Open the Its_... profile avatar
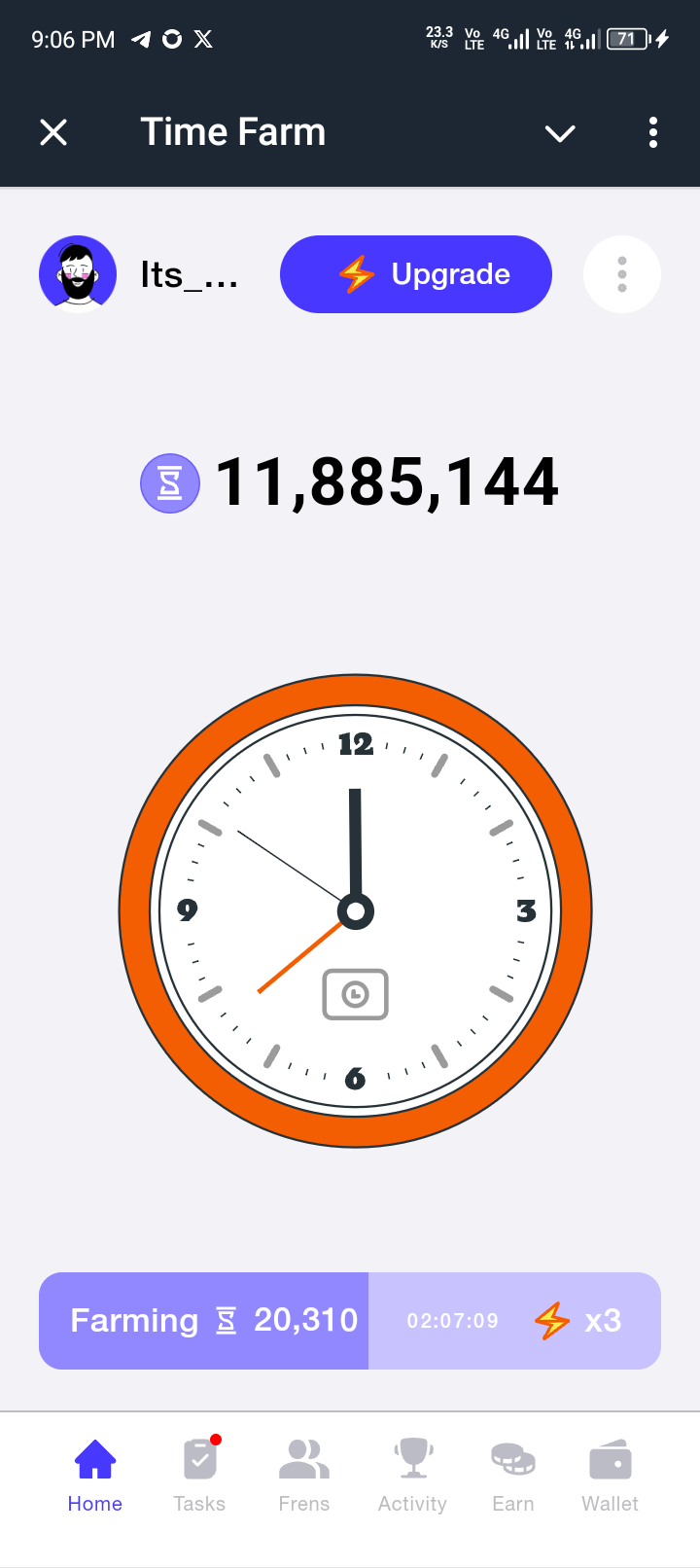The image size is (700, 1568). (x=78, y=274)
